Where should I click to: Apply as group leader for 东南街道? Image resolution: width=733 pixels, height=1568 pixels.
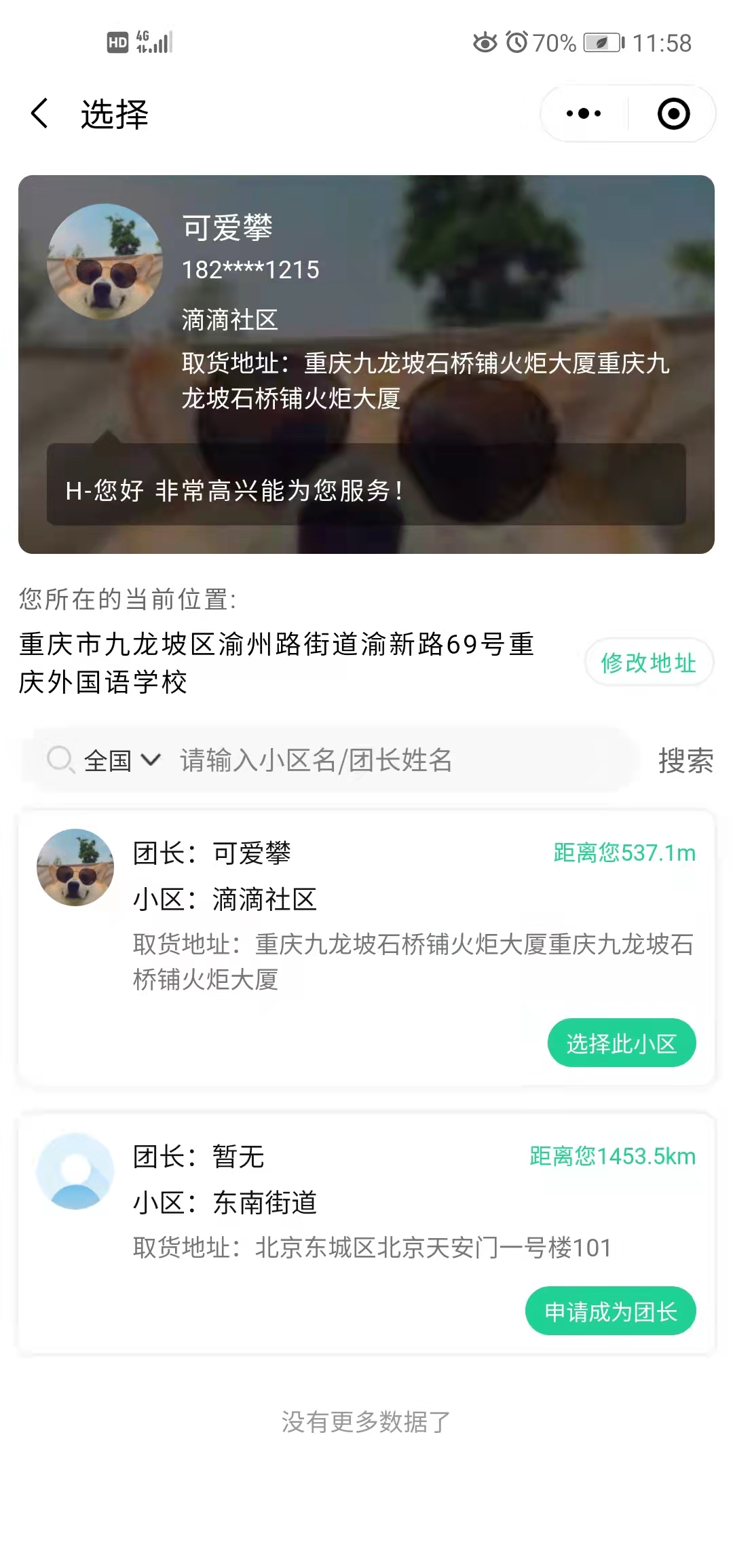(610, 1311)
